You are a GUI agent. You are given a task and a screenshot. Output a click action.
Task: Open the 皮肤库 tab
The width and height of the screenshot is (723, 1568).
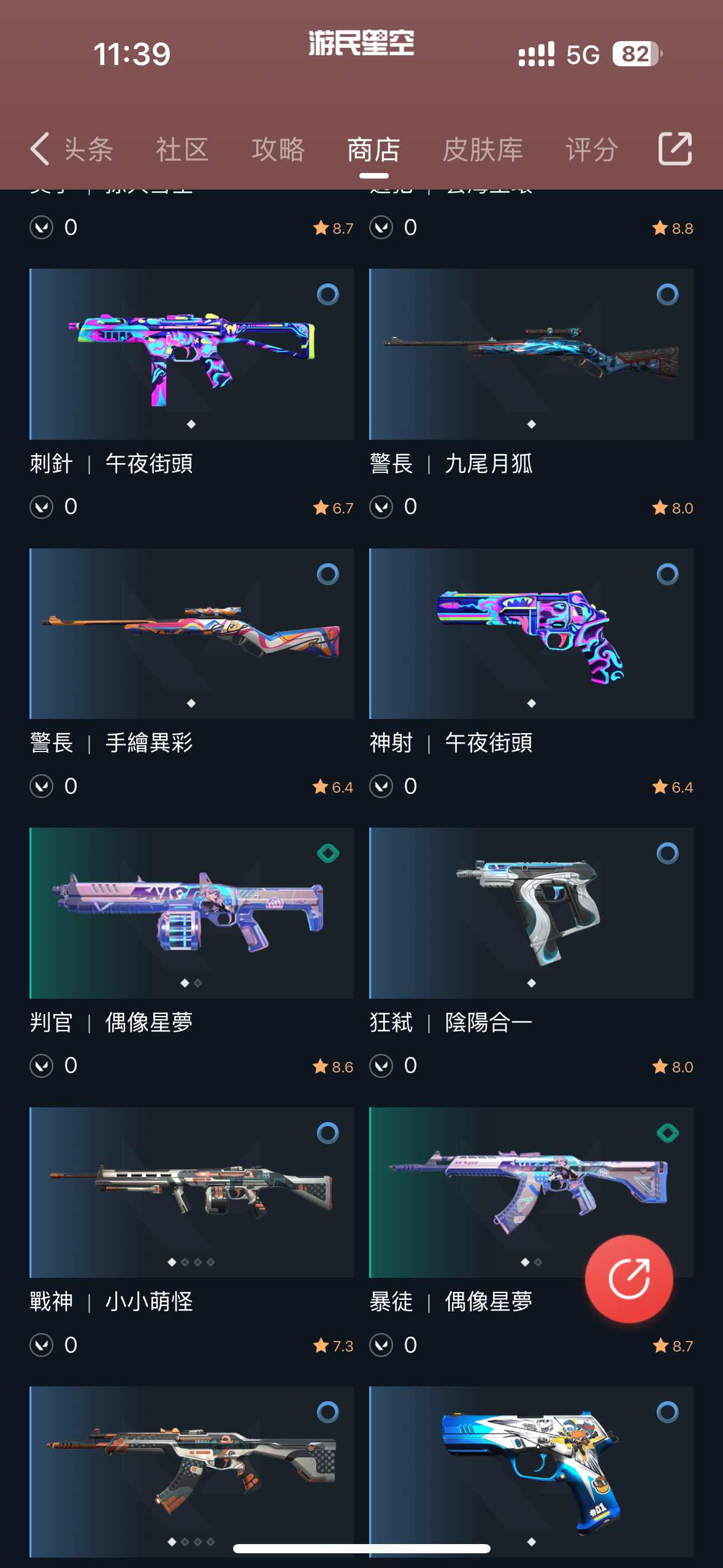click(483, 150)
